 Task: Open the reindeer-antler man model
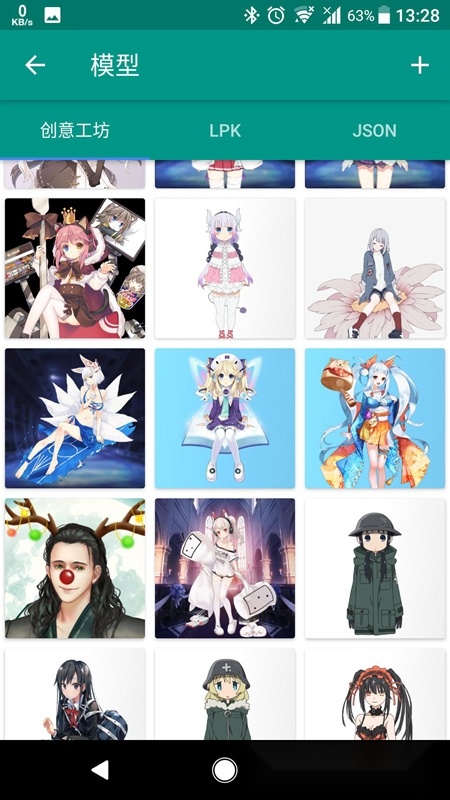click(75, 568)
